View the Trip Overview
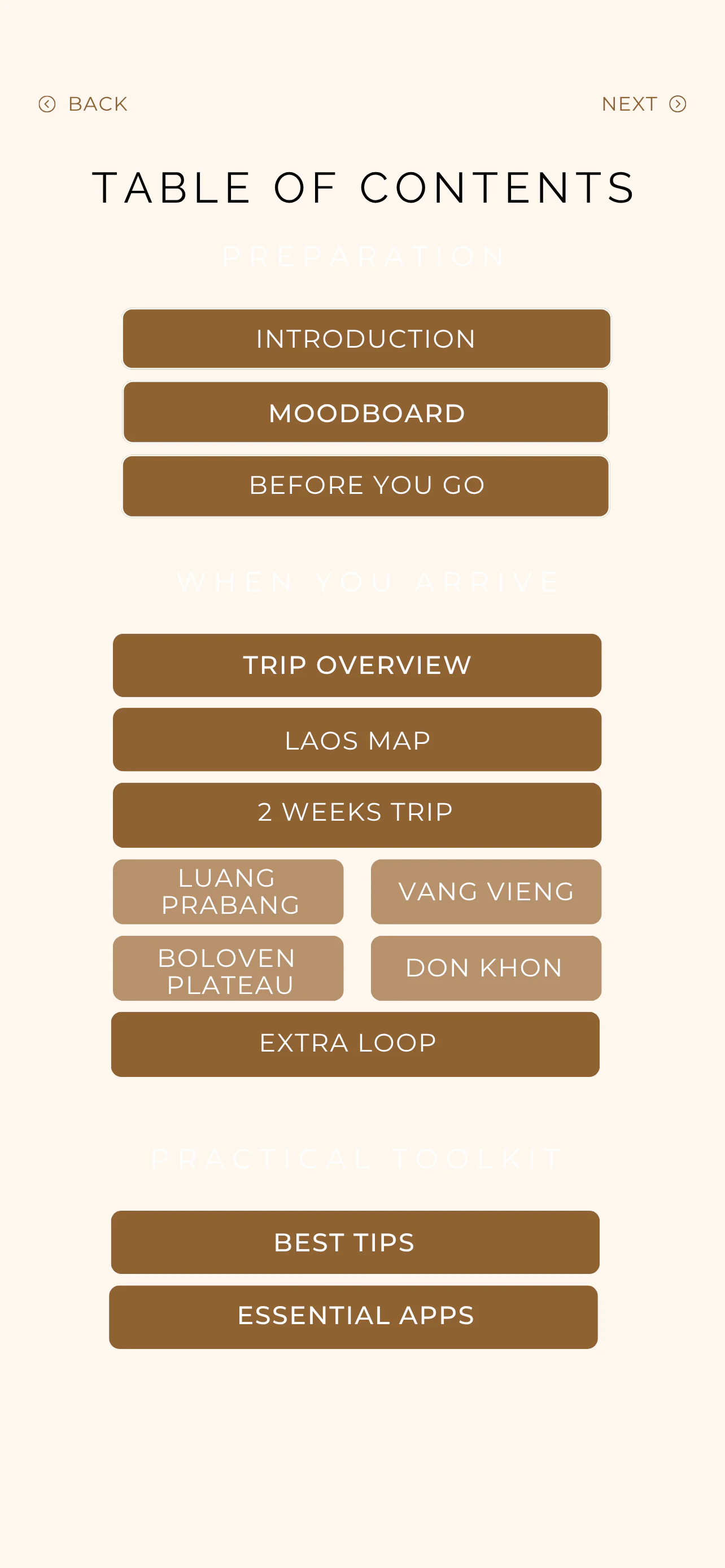 pyautogui.click(x=357, y=665)
